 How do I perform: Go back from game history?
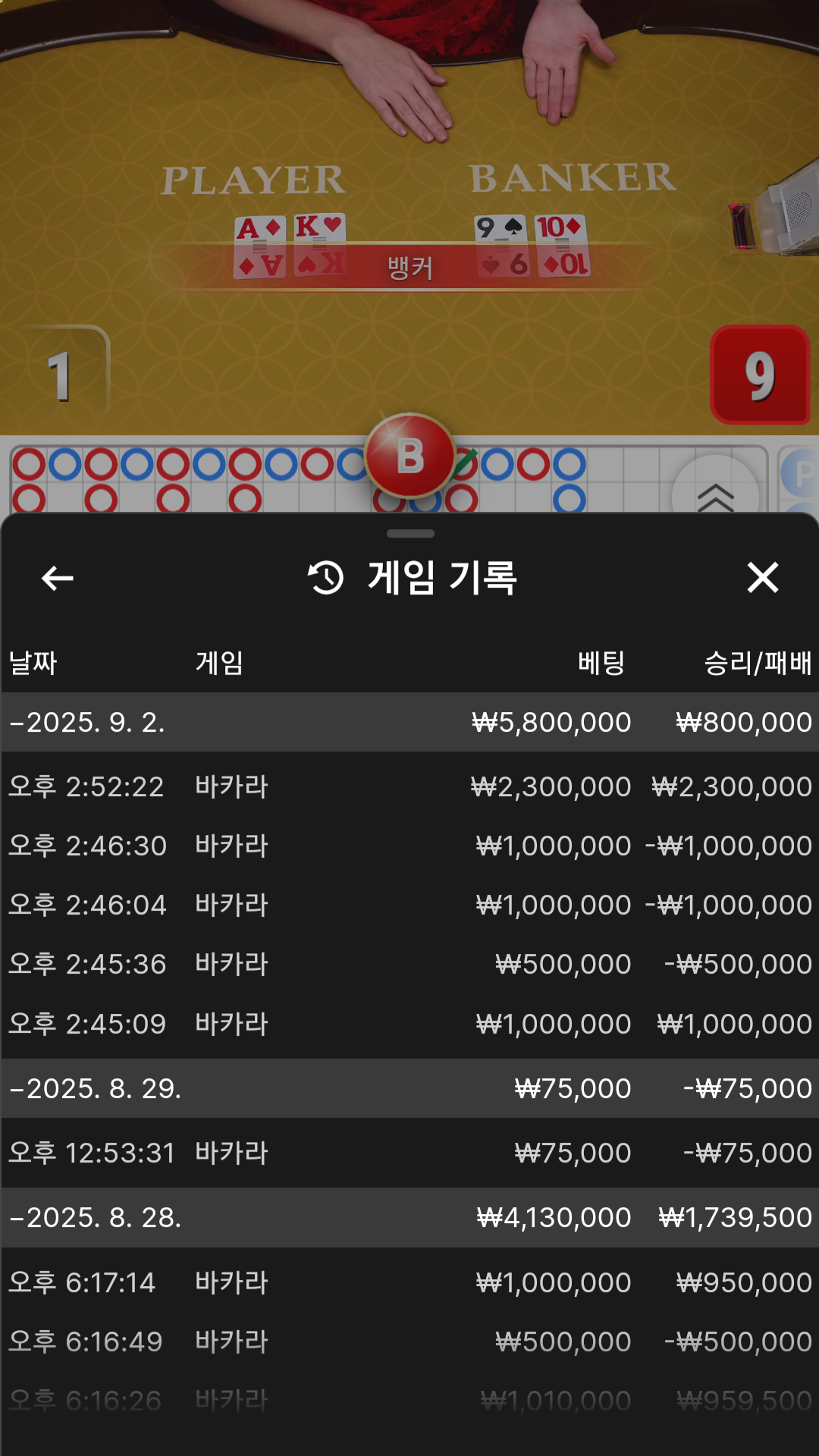58,578
